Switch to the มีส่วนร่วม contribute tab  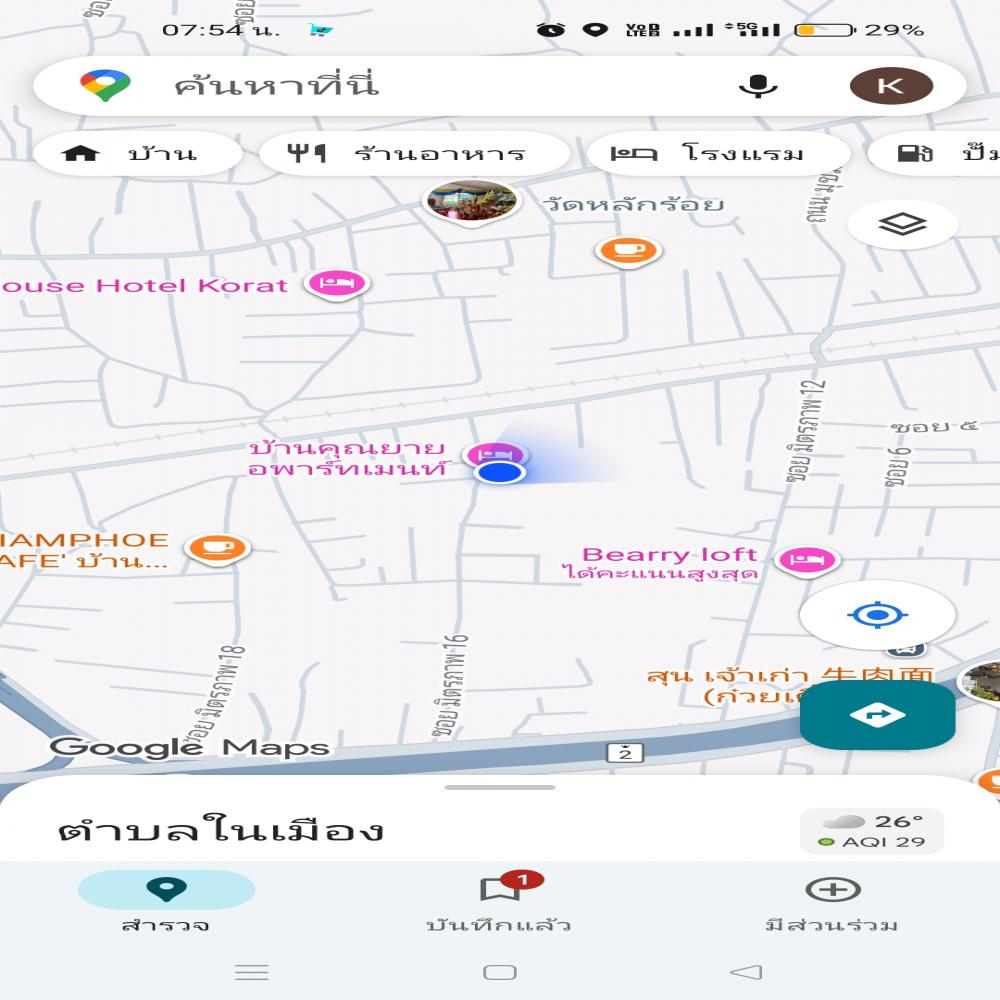point(832,902)
